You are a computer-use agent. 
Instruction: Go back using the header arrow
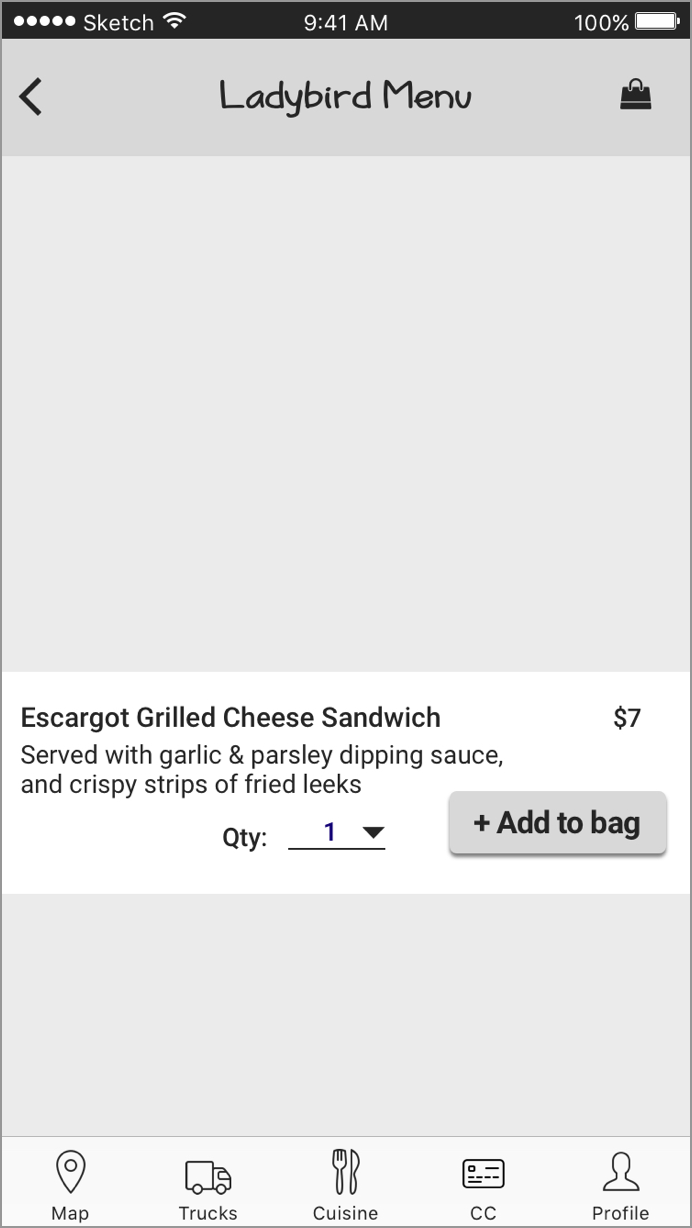pos(31,97)
